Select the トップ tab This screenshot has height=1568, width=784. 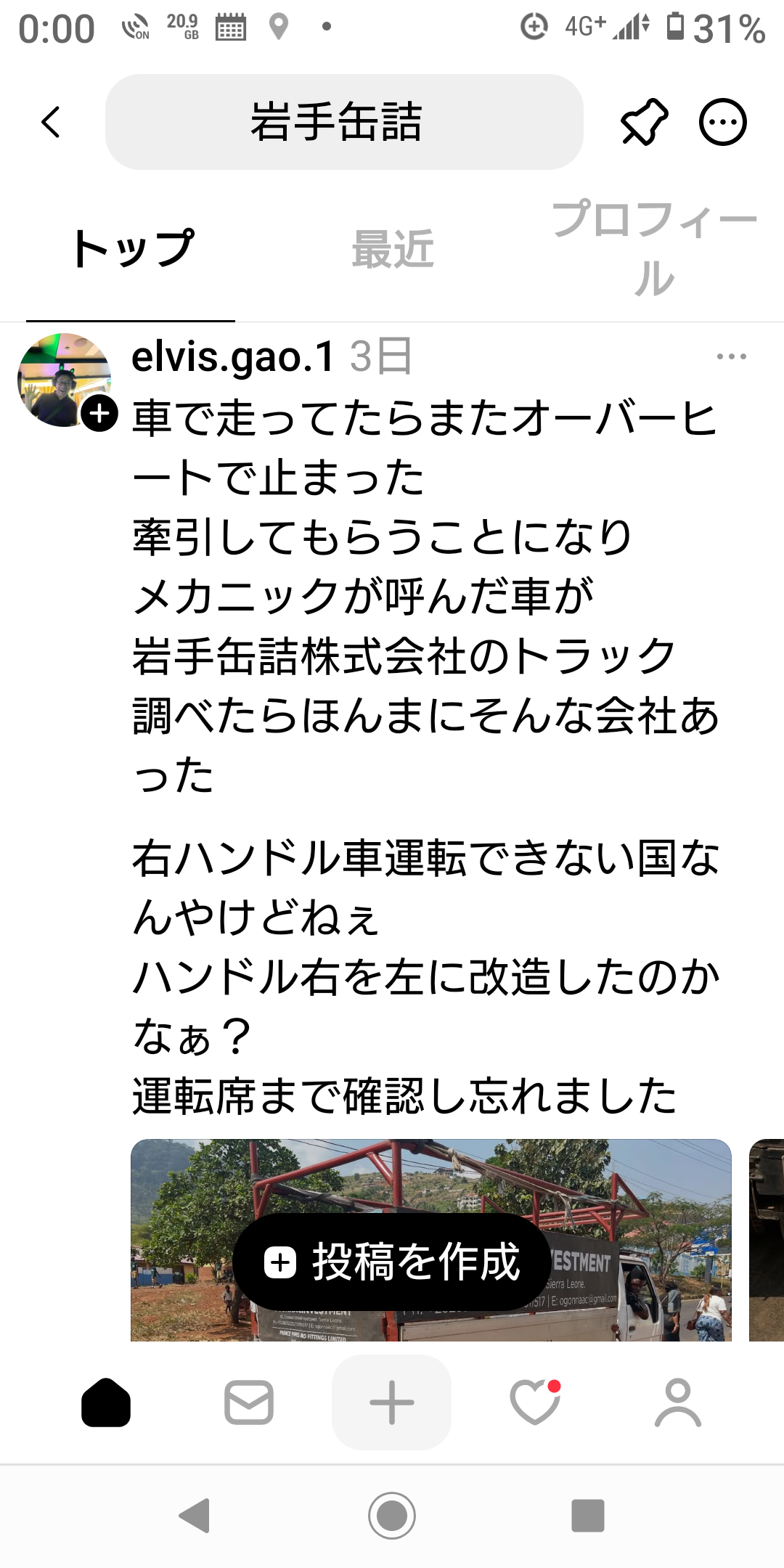coord(131,250)
